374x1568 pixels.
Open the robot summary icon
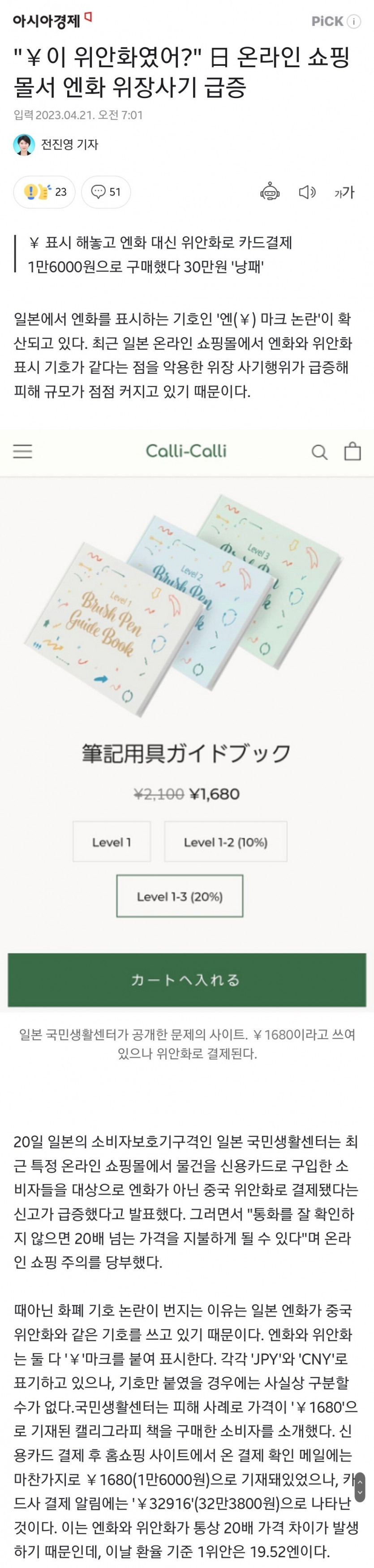[270, 193]
